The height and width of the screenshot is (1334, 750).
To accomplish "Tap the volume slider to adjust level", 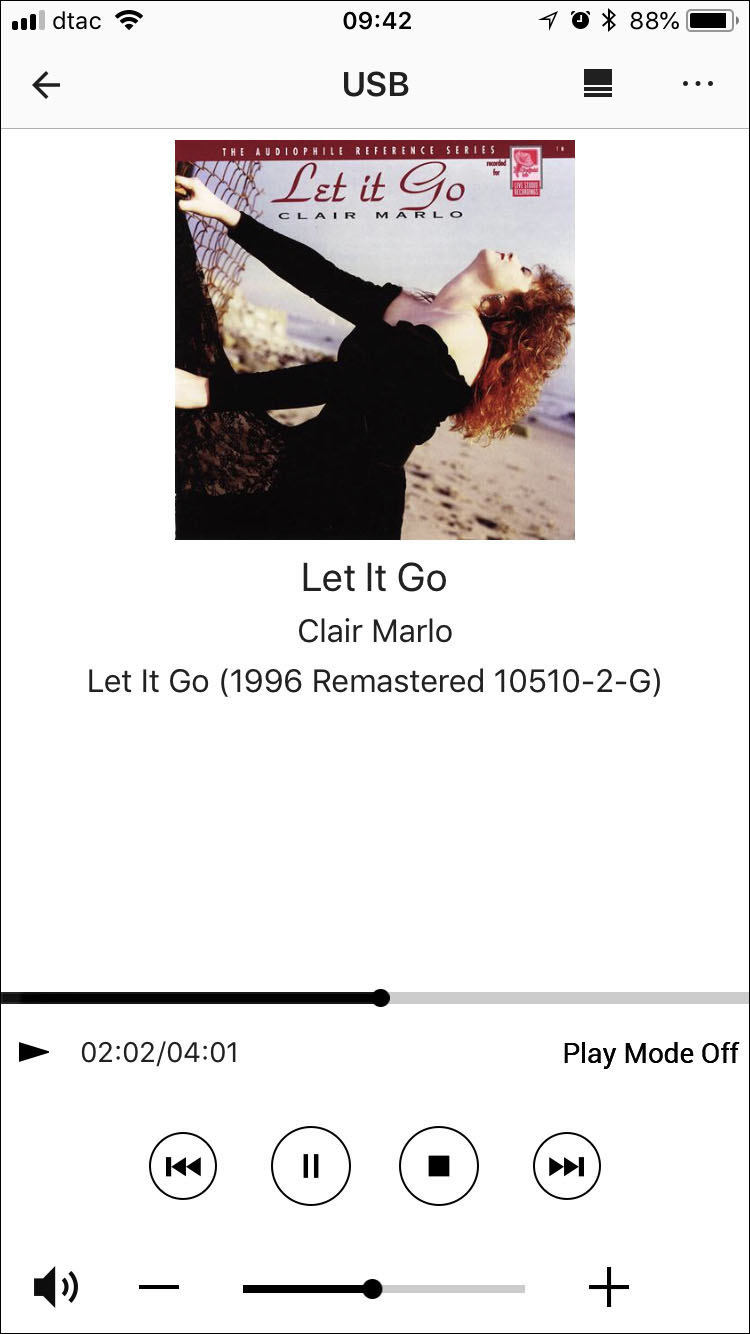I will 384,1289.
